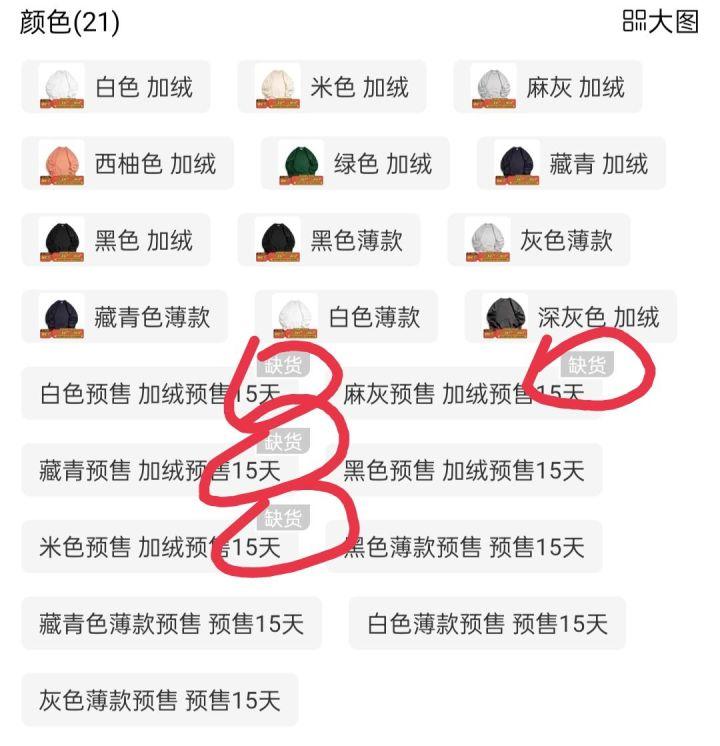Choose the 米色 加绒 color
Screen dimensions: 720x746
click(332, 87)
